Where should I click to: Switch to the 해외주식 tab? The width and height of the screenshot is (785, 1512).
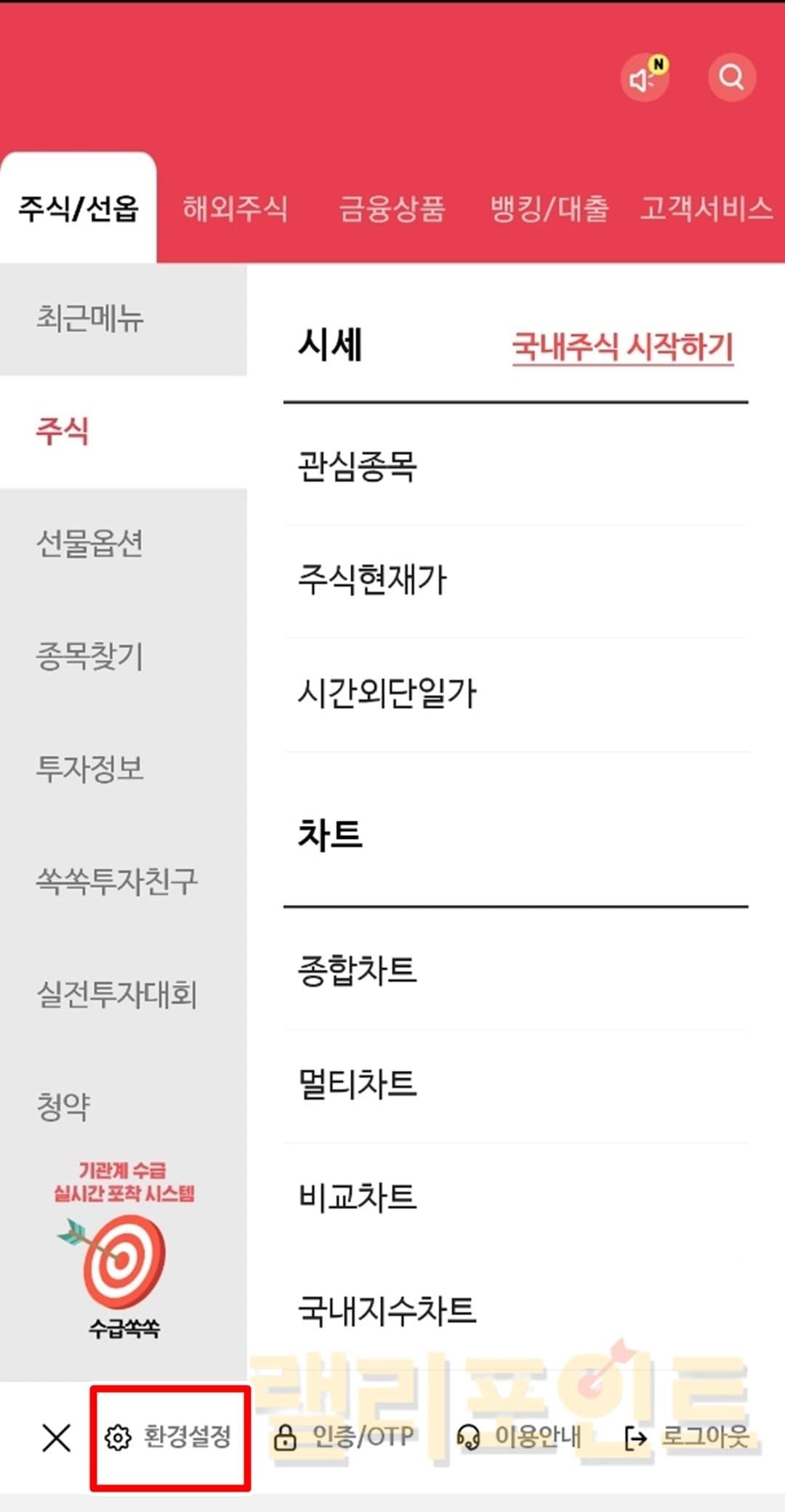pos(235,209)
